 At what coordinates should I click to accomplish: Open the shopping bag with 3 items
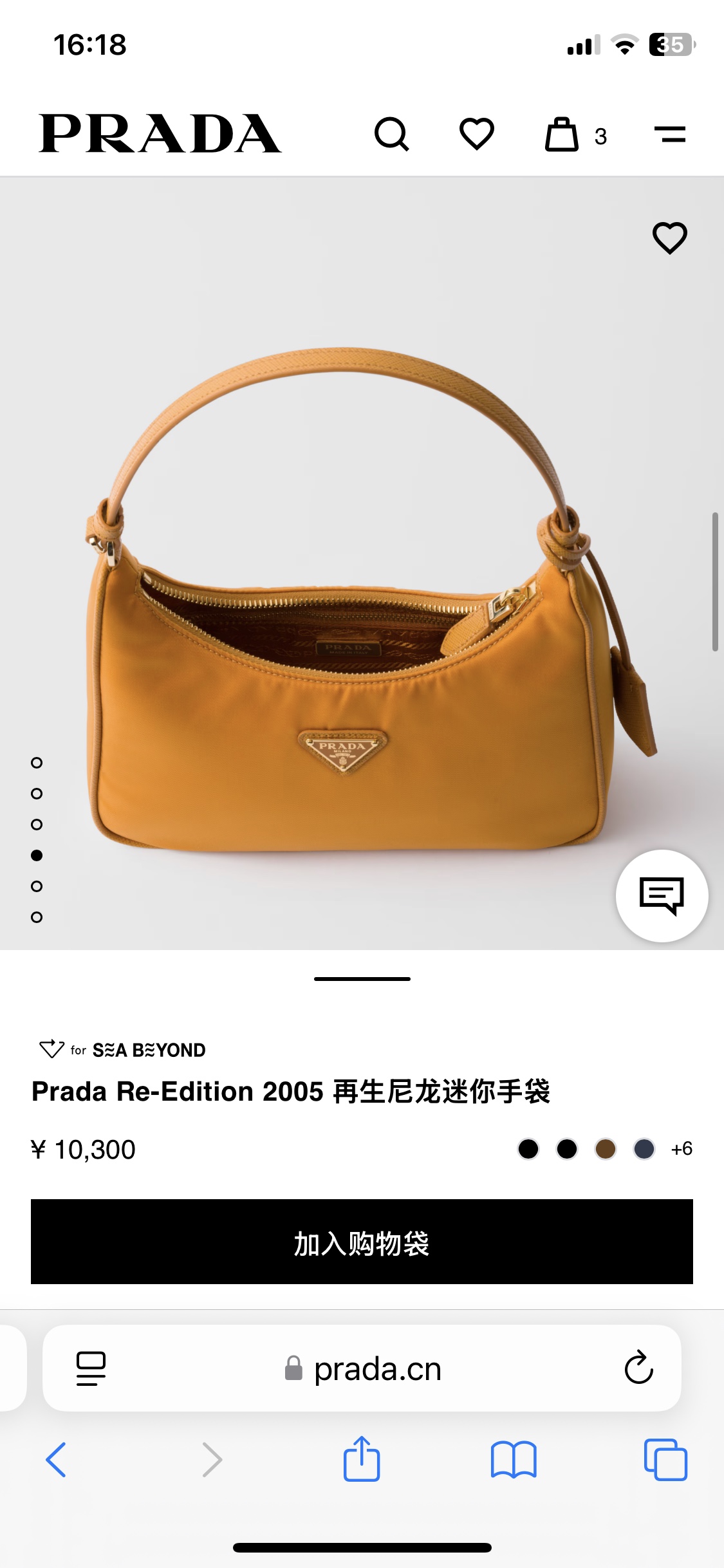pyautogui.click(x=562, y=135)
